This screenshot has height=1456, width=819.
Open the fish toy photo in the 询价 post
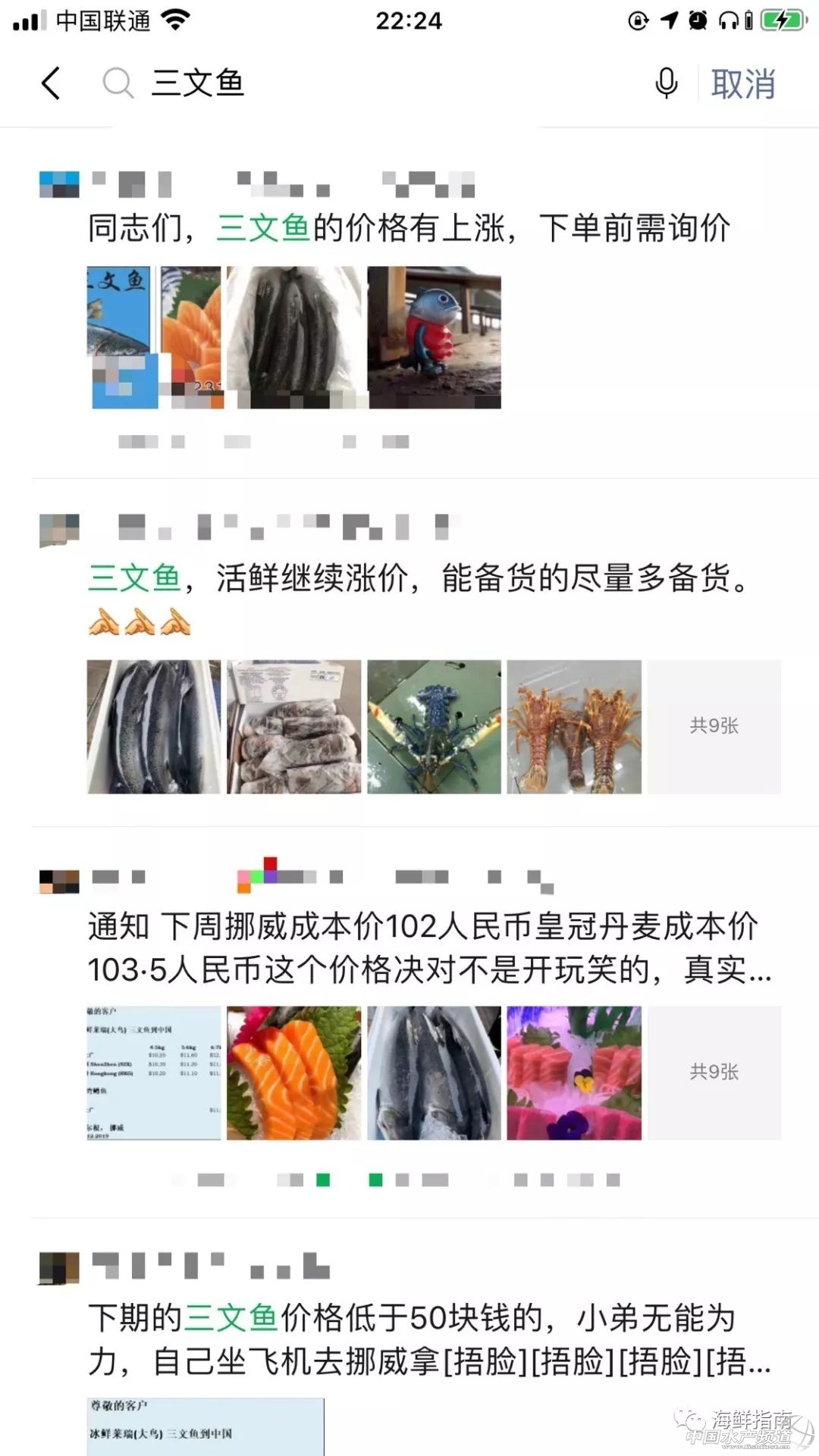click(x=434, y=337)
